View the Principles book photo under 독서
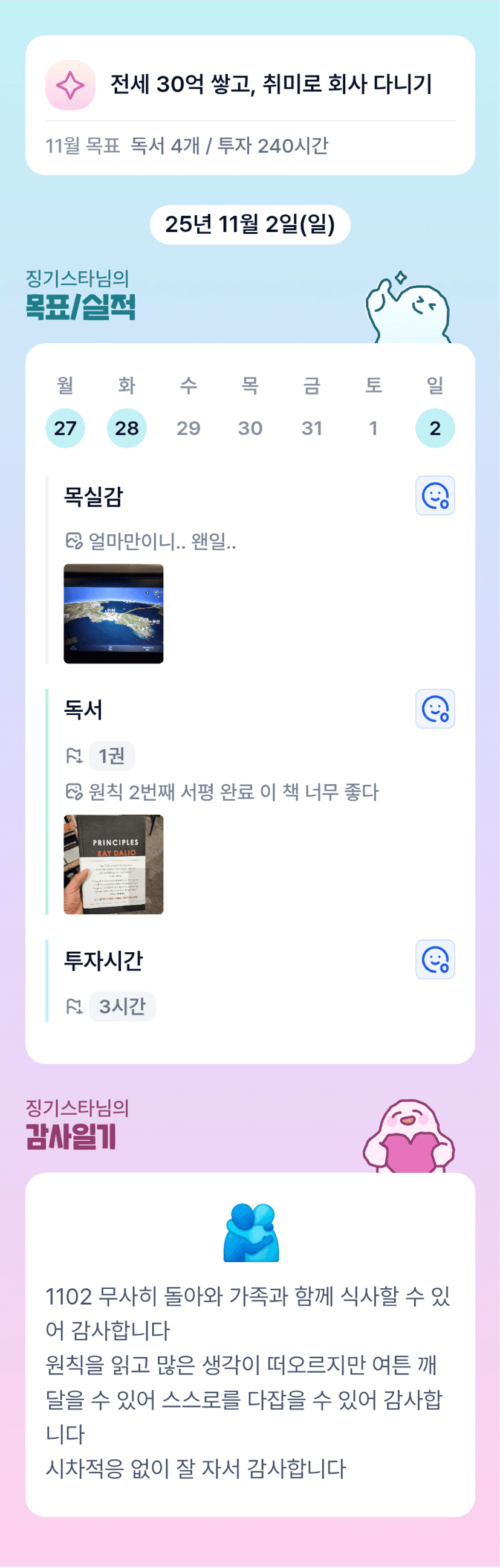The image size is (500, 1568). coord(113,864)
